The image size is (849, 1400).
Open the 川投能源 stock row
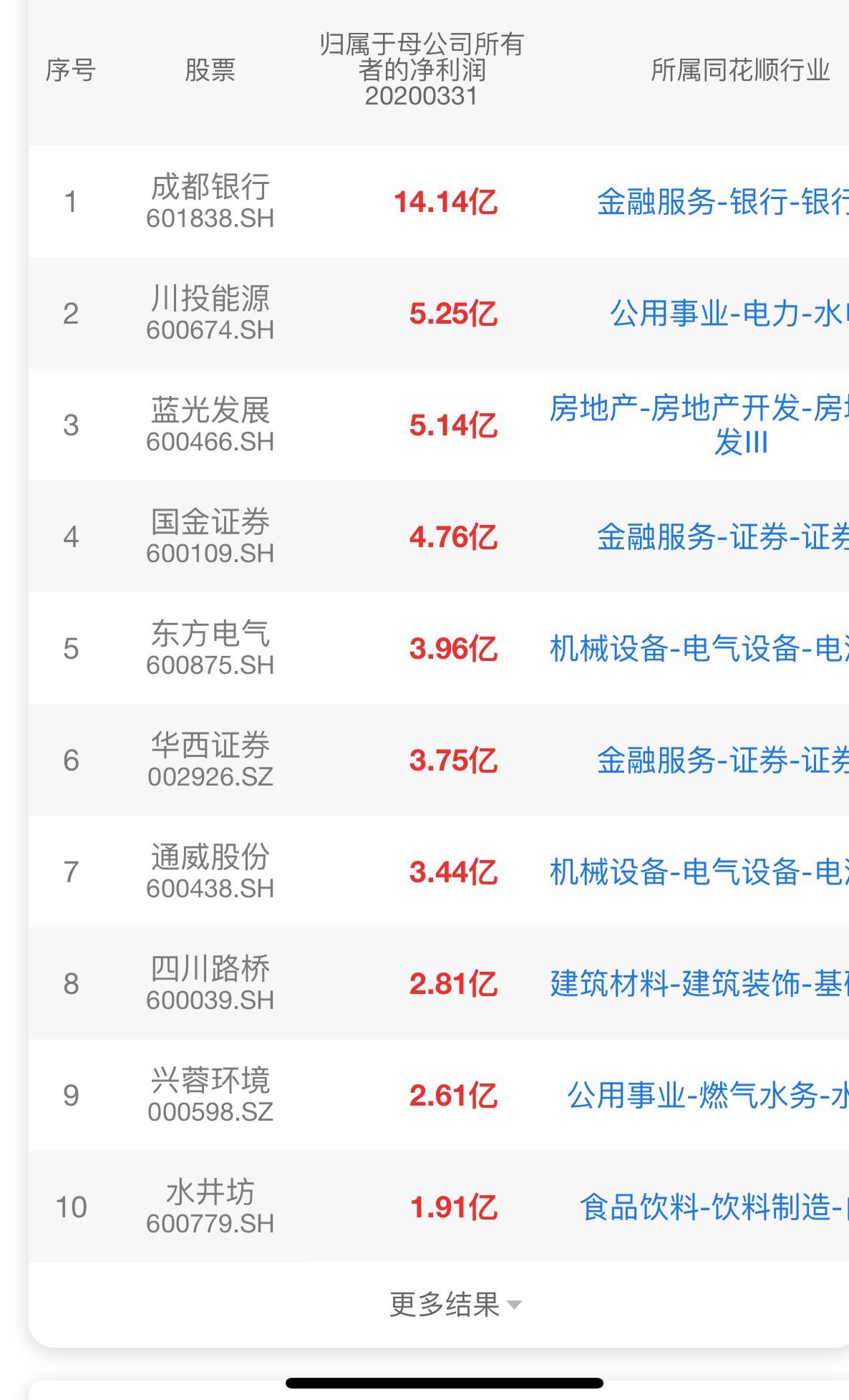point(439,313)
